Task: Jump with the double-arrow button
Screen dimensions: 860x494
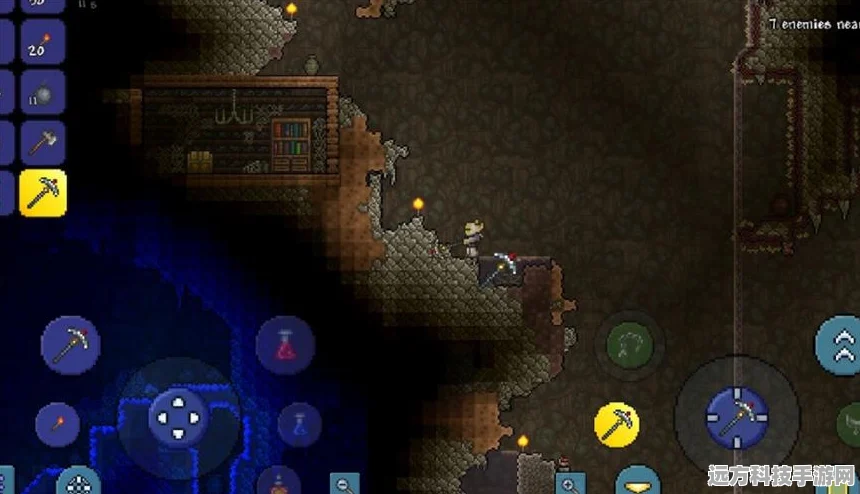Action: point(838,346)
